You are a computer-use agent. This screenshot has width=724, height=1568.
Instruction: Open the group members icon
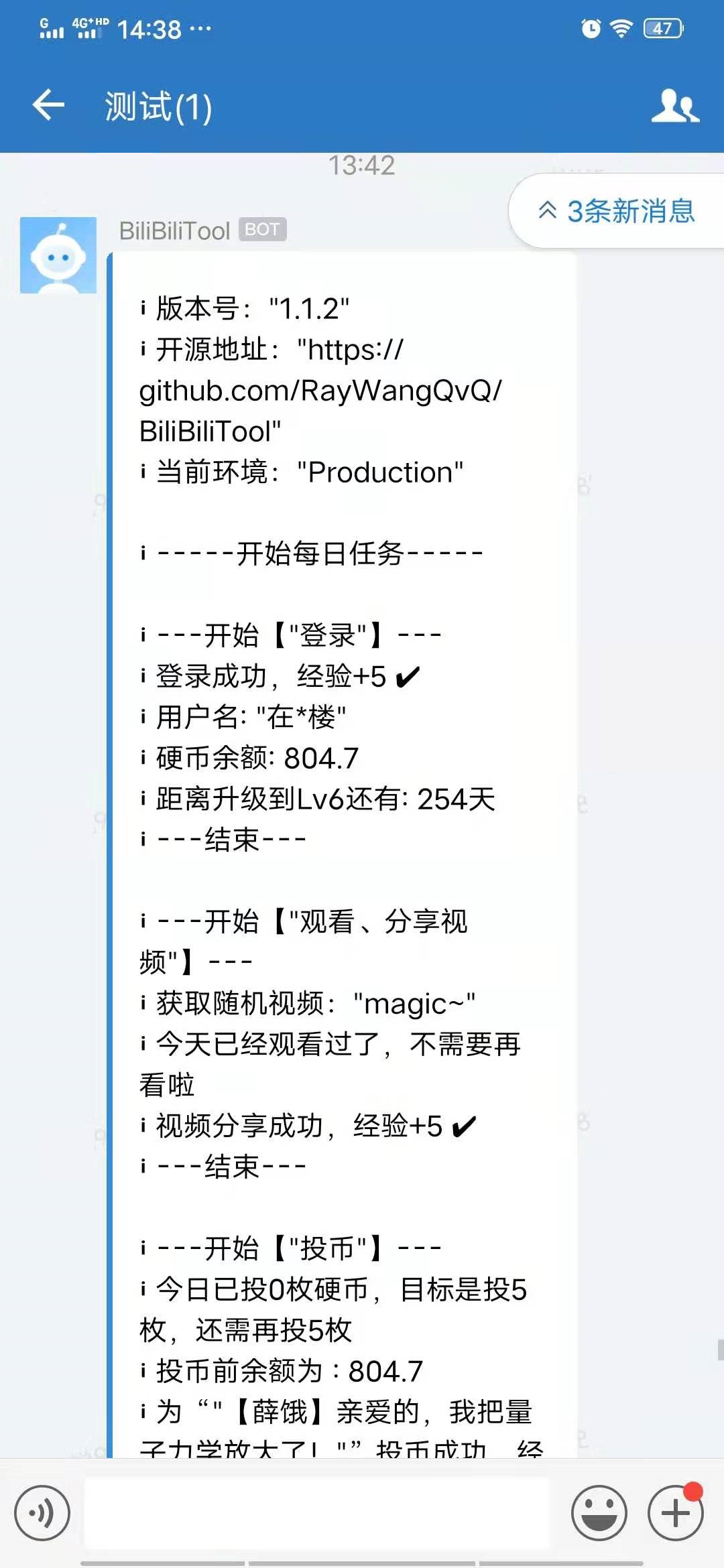[x=675, y=106]
